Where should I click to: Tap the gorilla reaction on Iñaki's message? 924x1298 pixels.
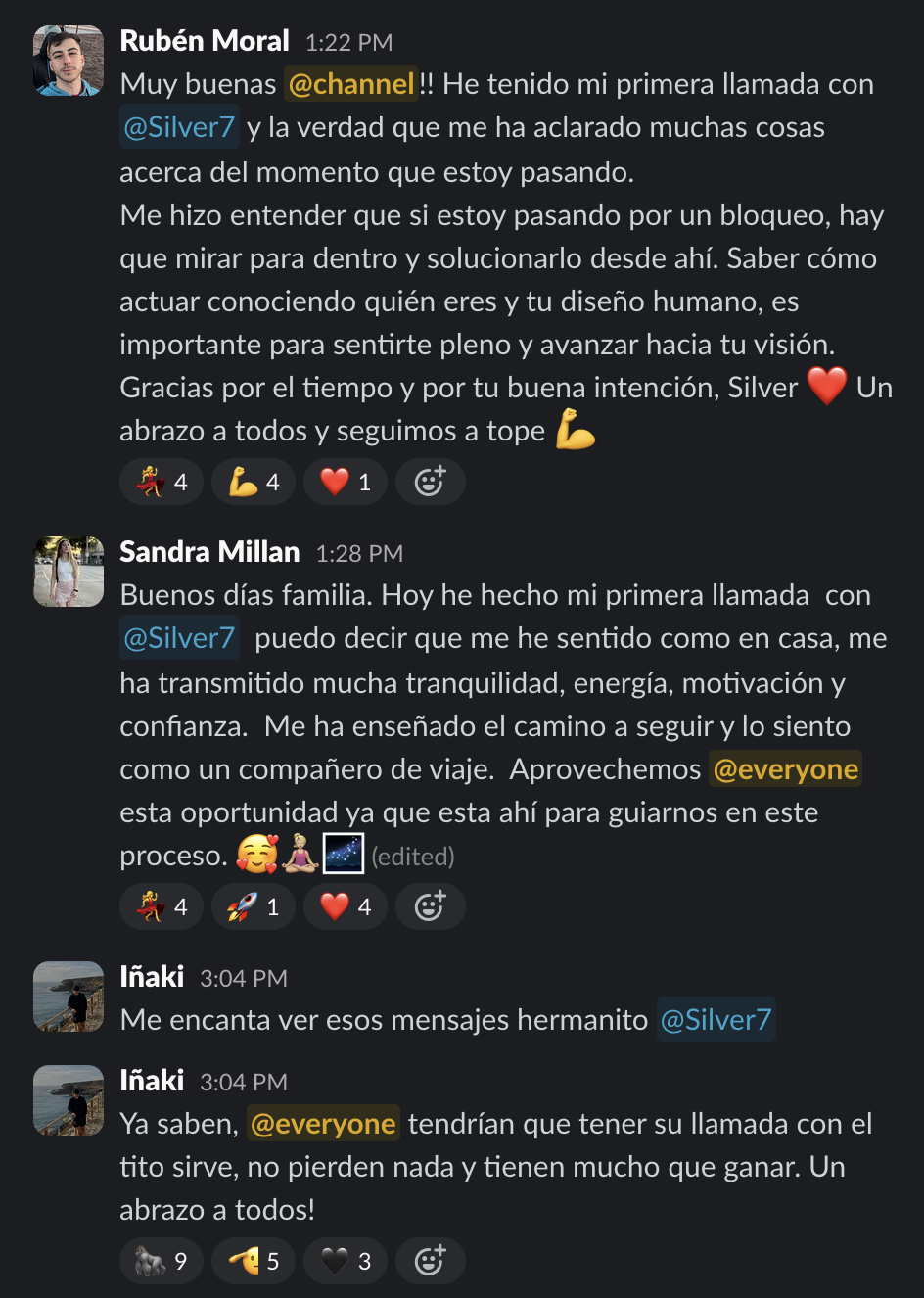pyautogui.click(x=162, y=1262)
